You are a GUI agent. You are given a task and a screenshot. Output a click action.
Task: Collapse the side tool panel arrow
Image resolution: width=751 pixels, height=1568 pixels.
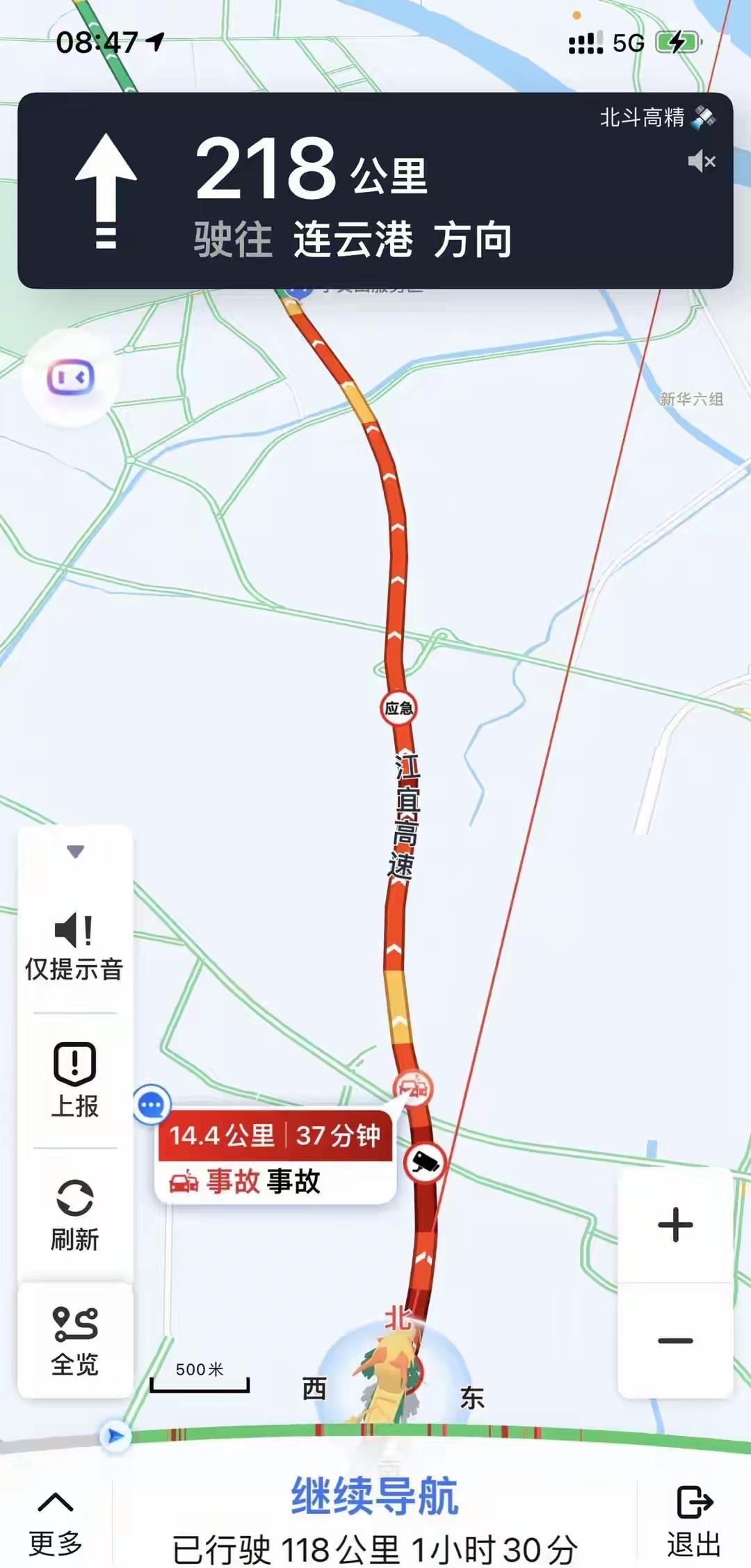[75, 851]
